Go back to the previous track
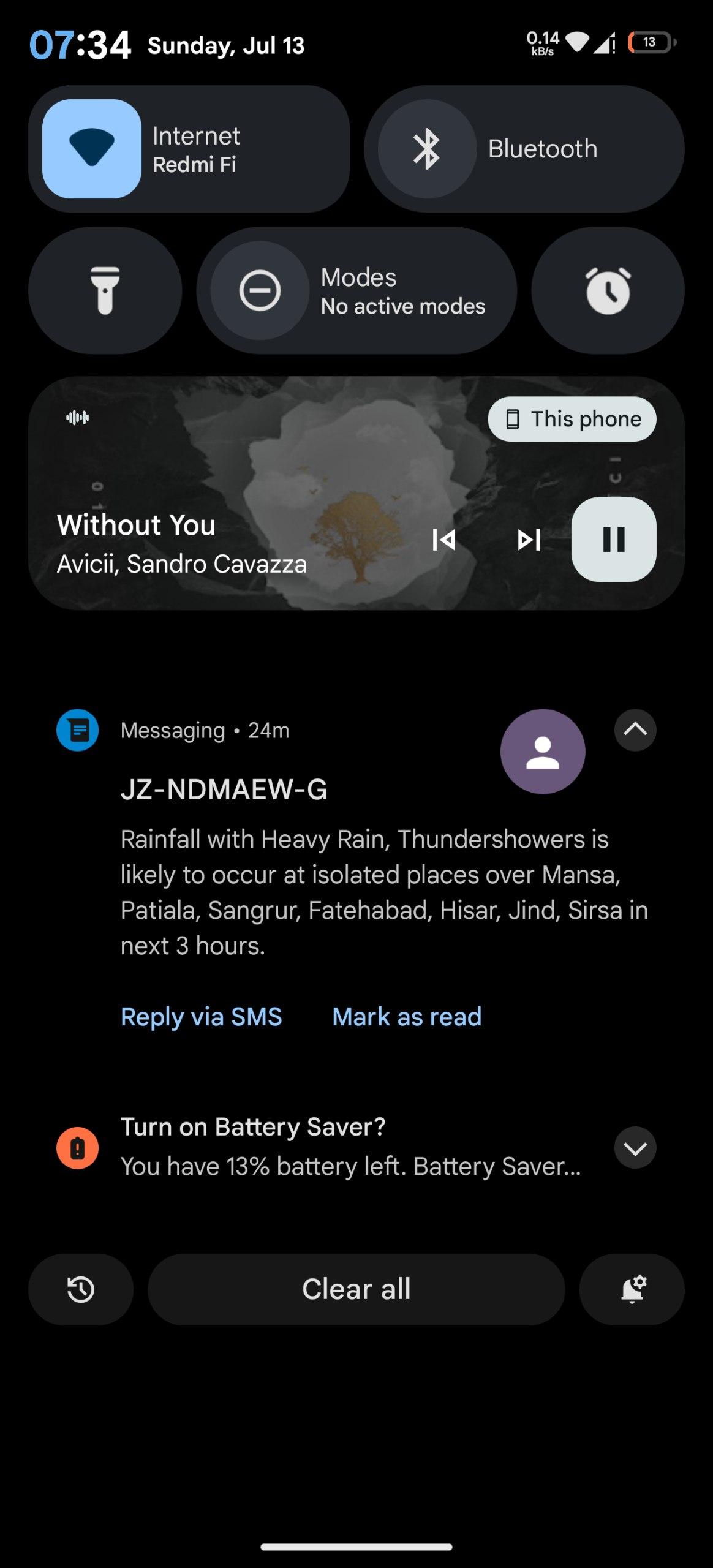Screen dimensions: 713x1568 coord(443,540)
